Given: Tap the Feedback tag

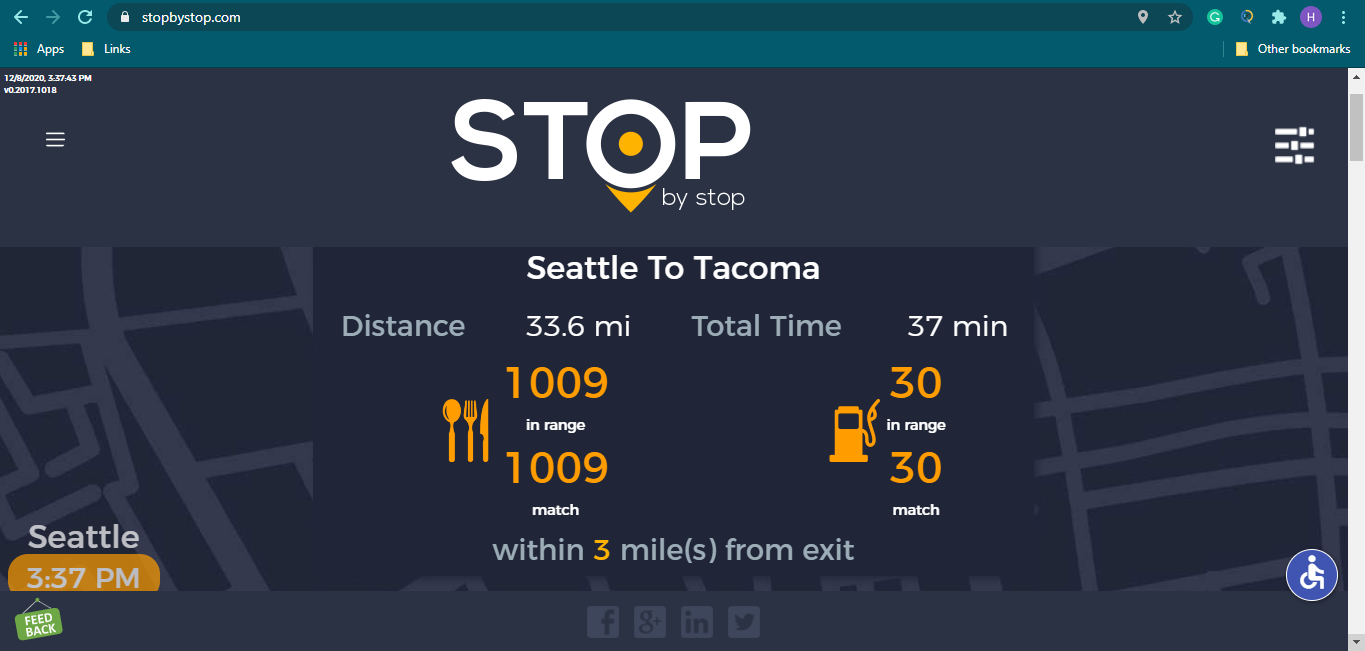Looking at the screenshot, I should tap(39, 622).
